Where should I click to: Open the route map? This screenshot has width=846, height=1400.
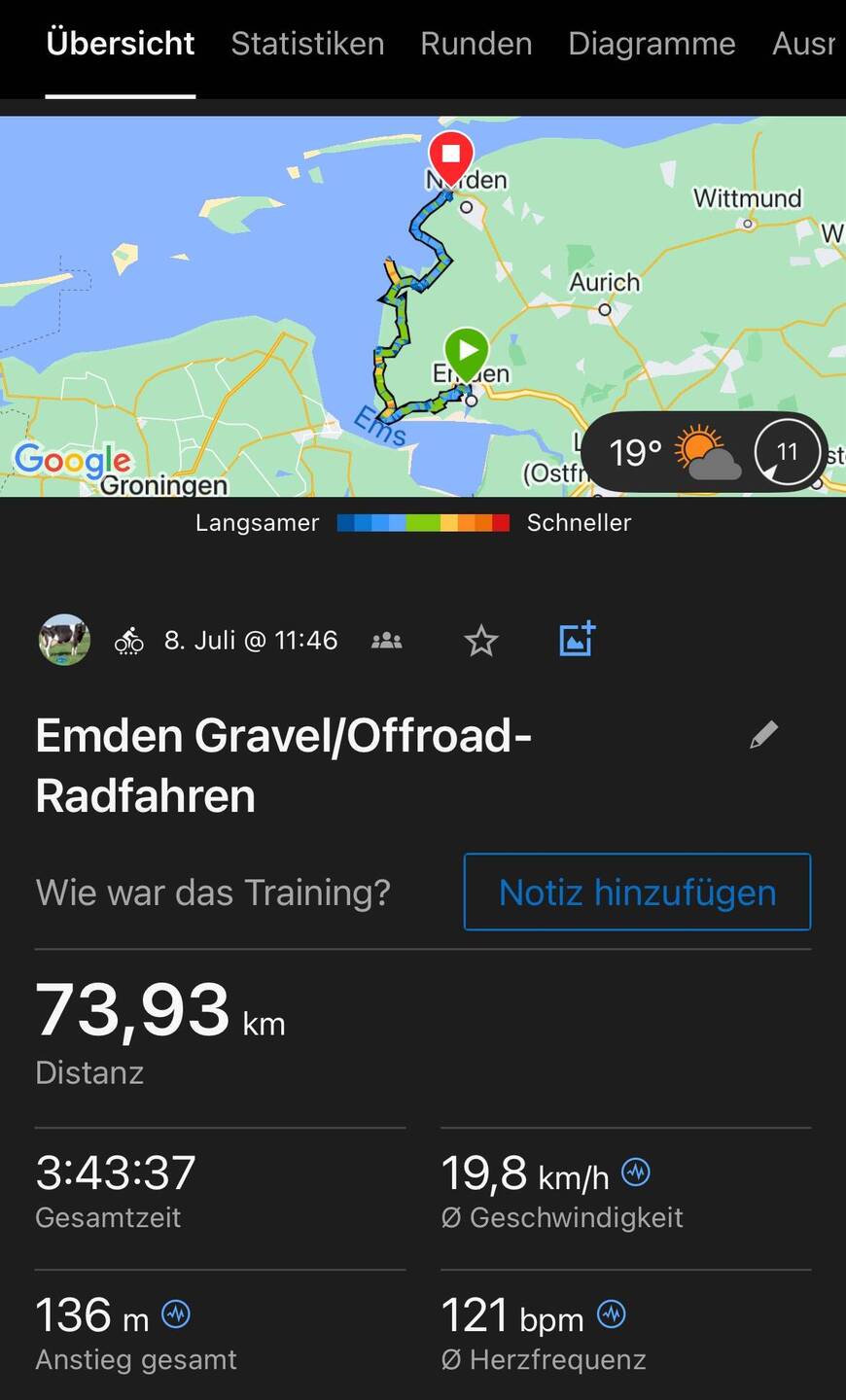pos(292,292)
